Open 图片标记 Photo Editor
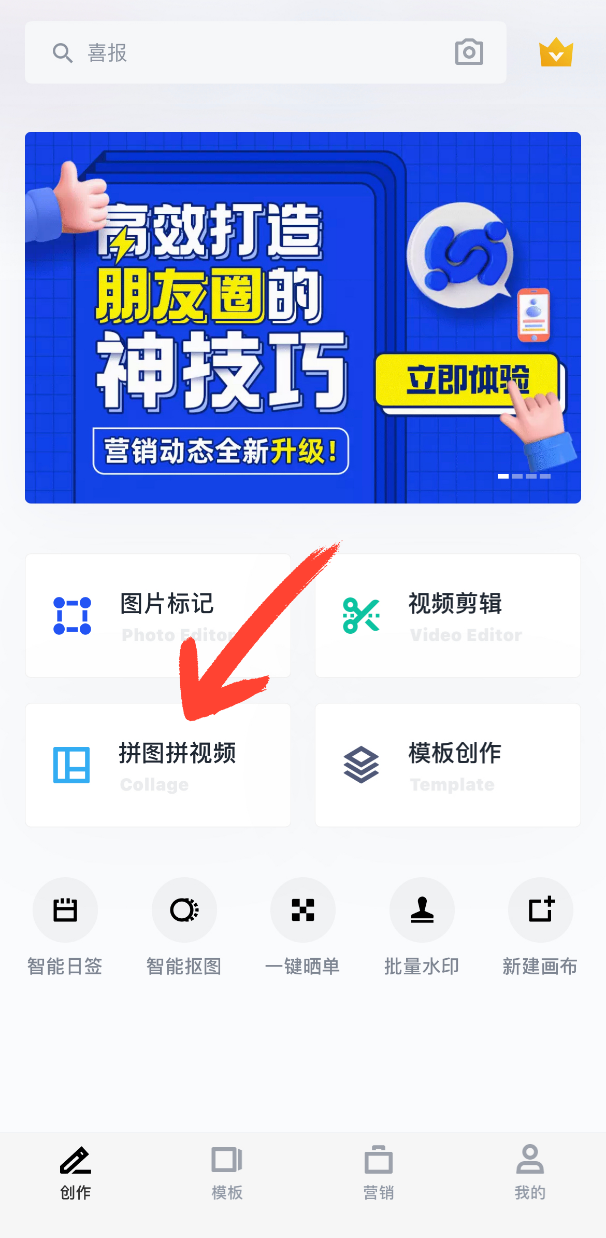The height and width of the screenshot is (1238, 606). (158, 616)
